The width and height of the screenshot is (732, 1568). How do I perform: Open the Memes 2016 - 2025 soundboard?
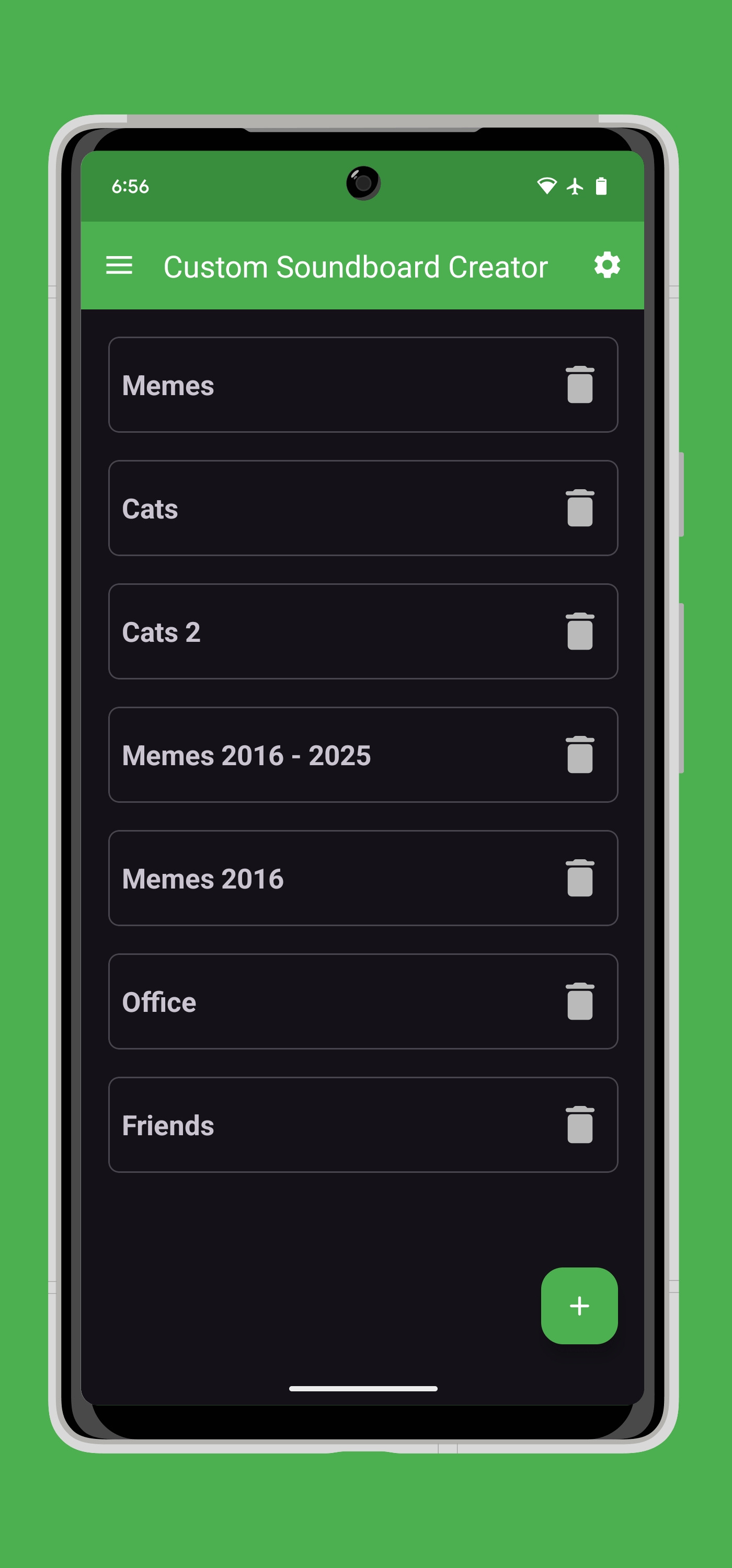(x=274, y=756)
